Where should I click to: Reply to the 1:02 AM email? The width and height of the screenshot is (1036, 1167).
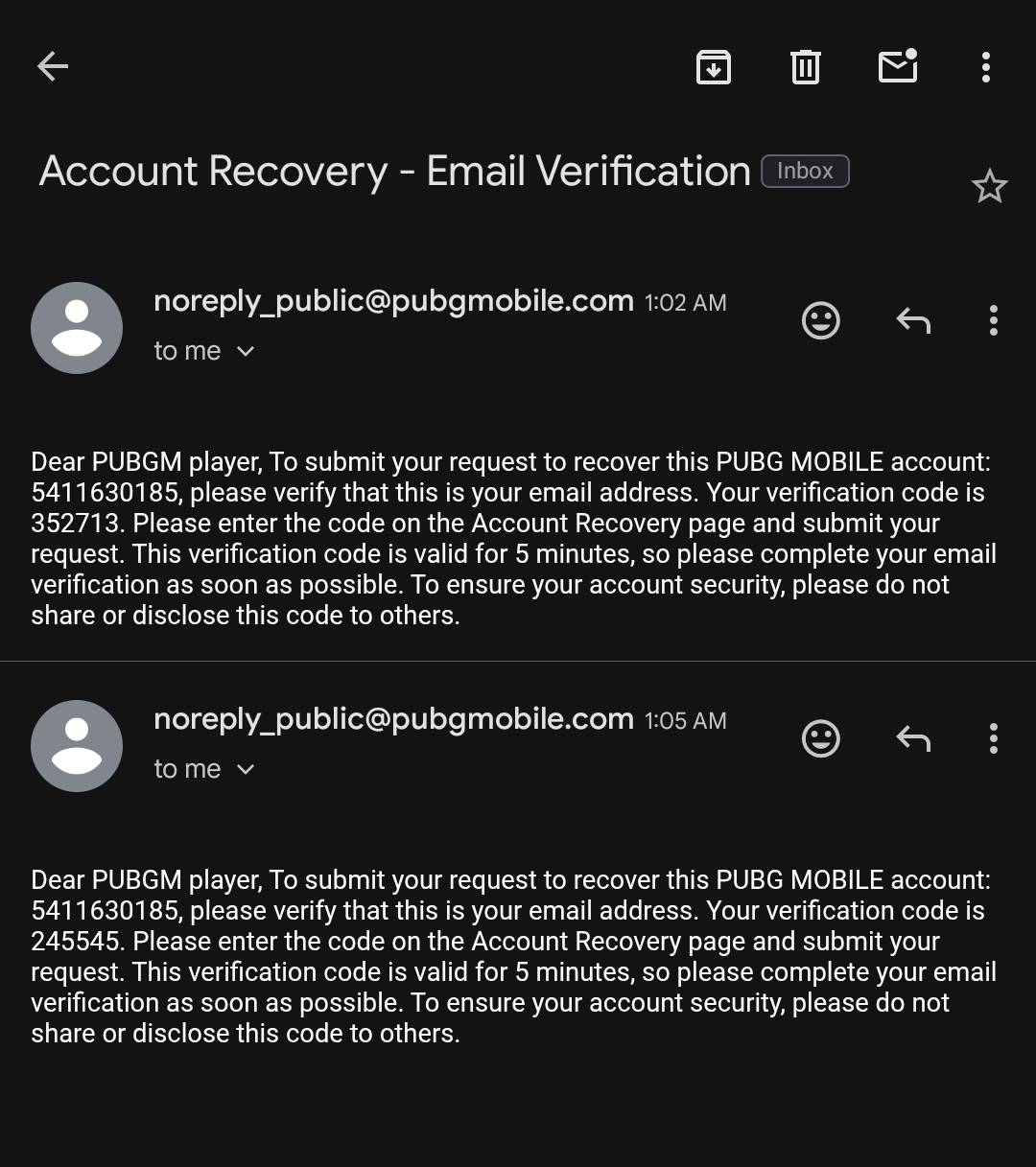click(913, 320)
